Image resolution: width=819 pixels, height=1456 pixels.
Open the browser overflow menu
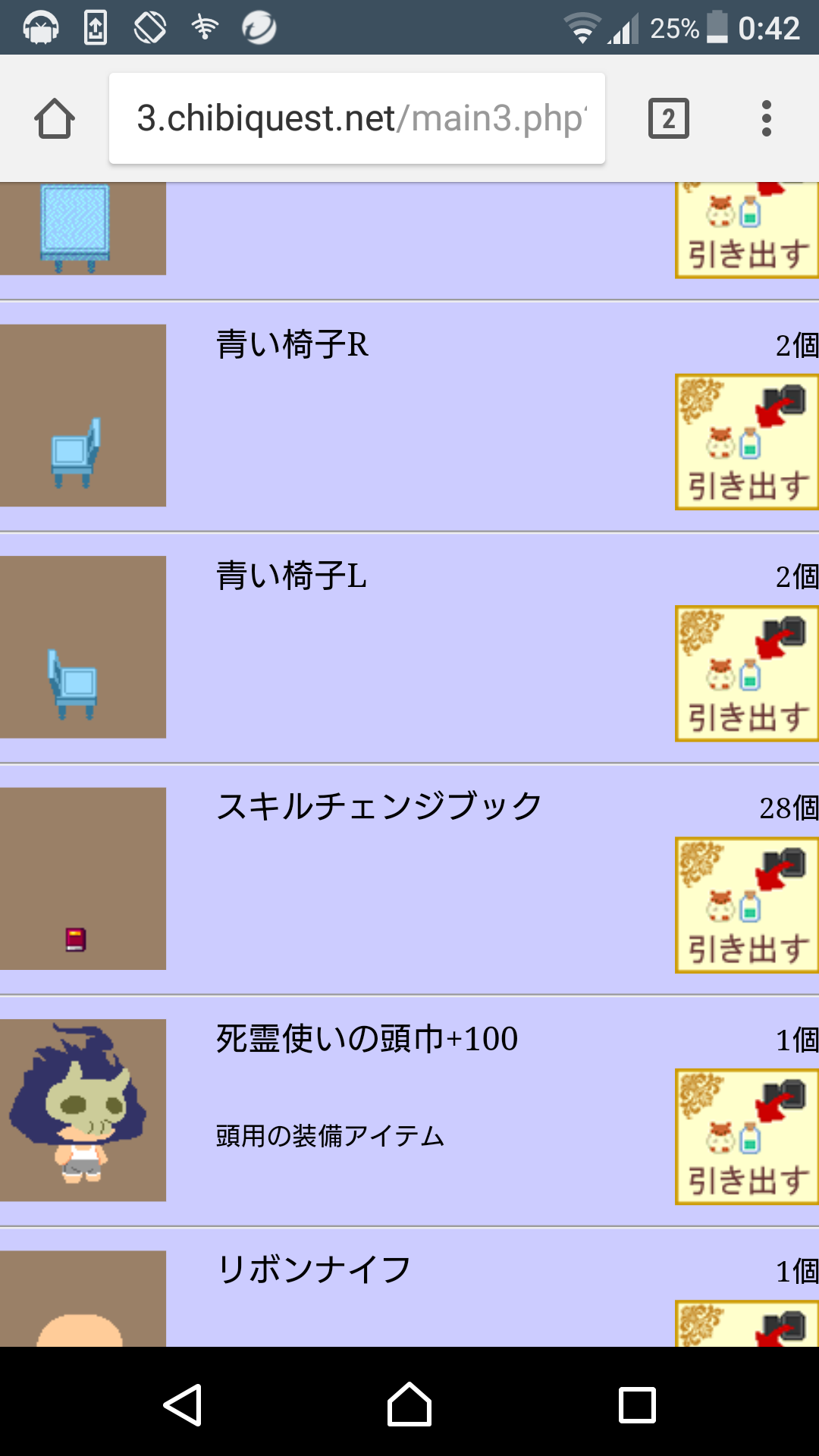tap(766, 119)
